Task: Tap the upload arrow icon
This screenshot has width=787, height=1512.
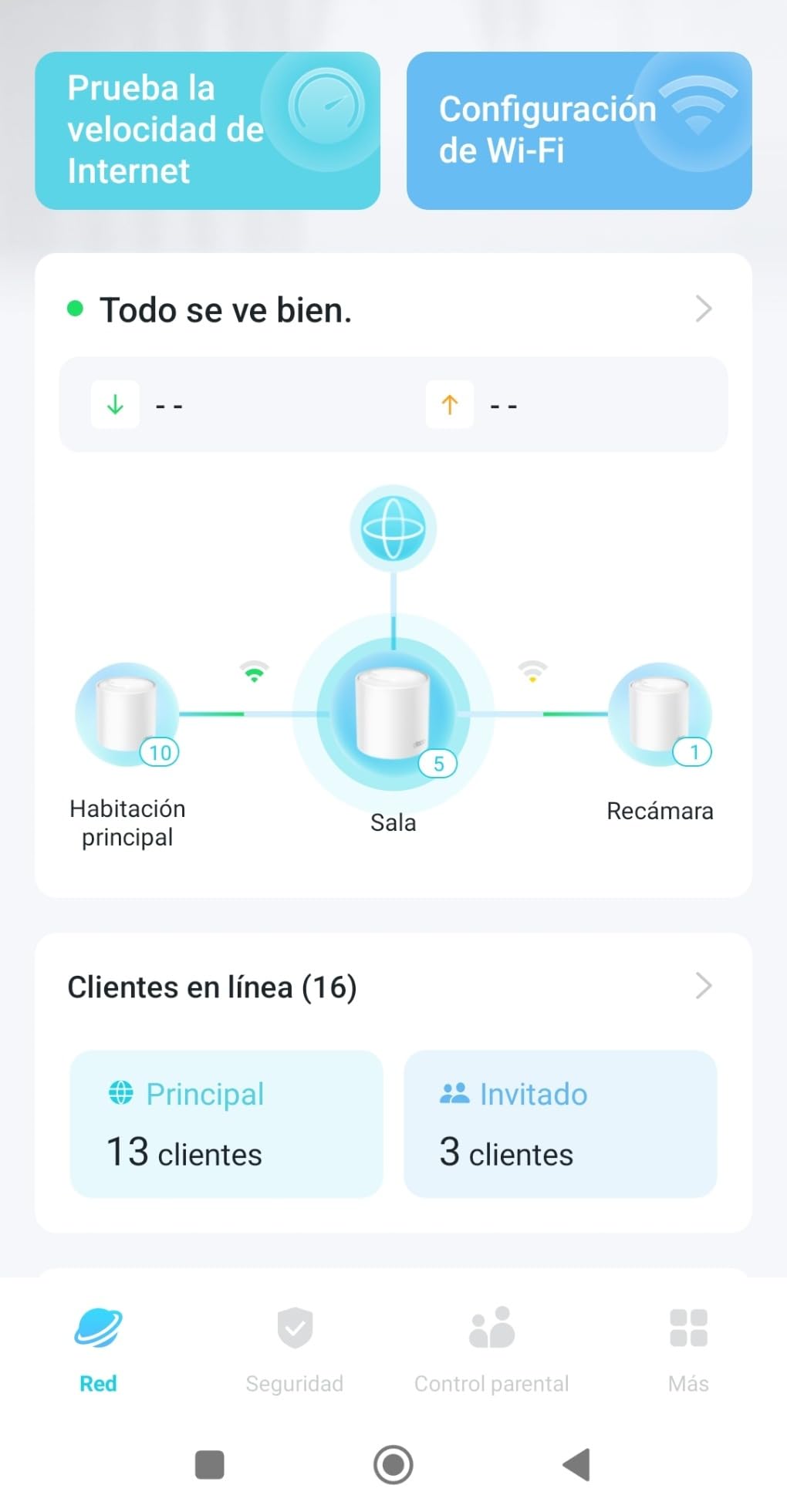Action: 450,404
